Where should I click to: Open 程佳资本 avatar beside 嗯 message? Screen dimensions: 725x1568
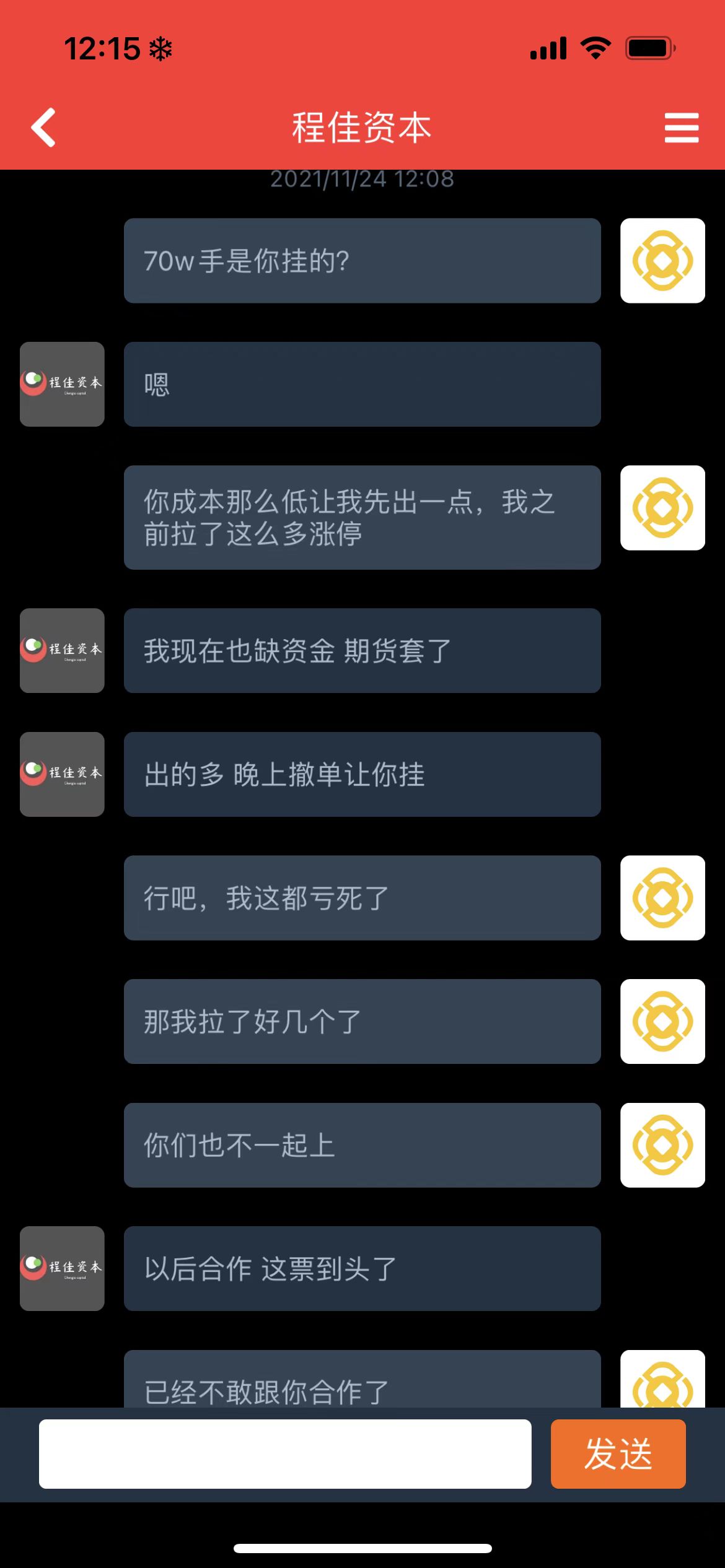click(62, 384)
